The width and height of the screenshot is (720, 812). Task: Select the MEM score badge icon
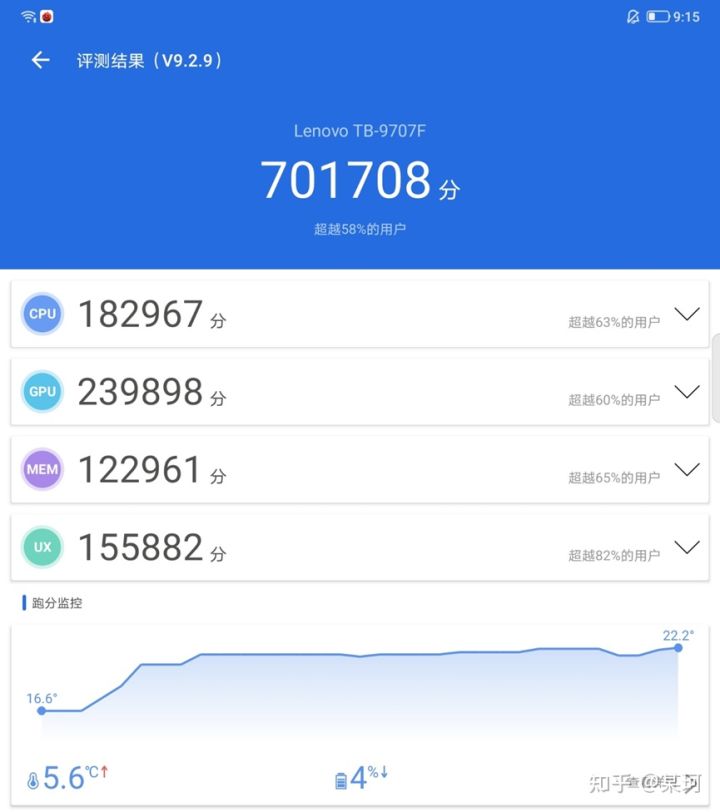click(42, 469)
